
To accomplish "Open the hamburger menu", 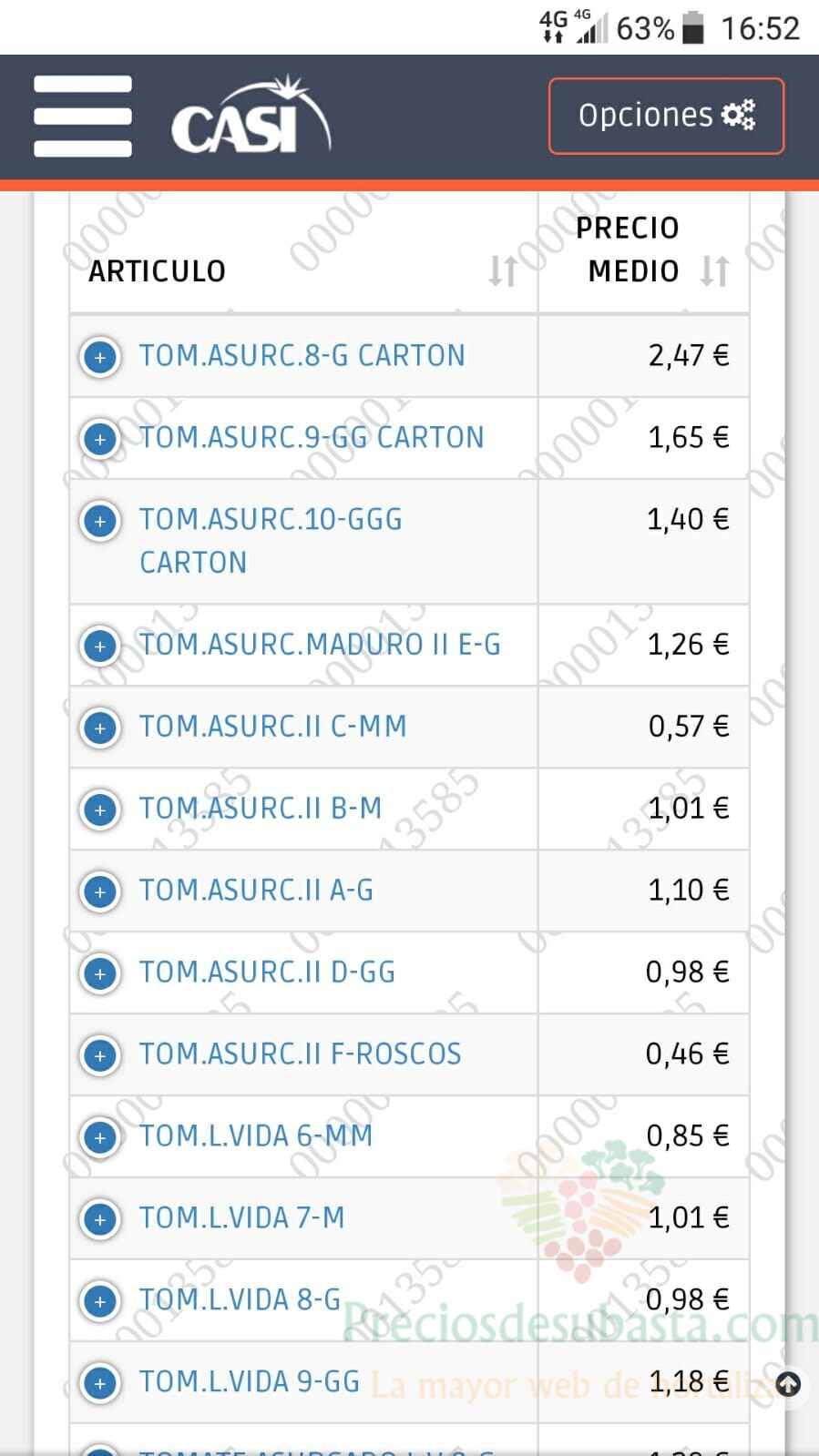I will [83, 117].
